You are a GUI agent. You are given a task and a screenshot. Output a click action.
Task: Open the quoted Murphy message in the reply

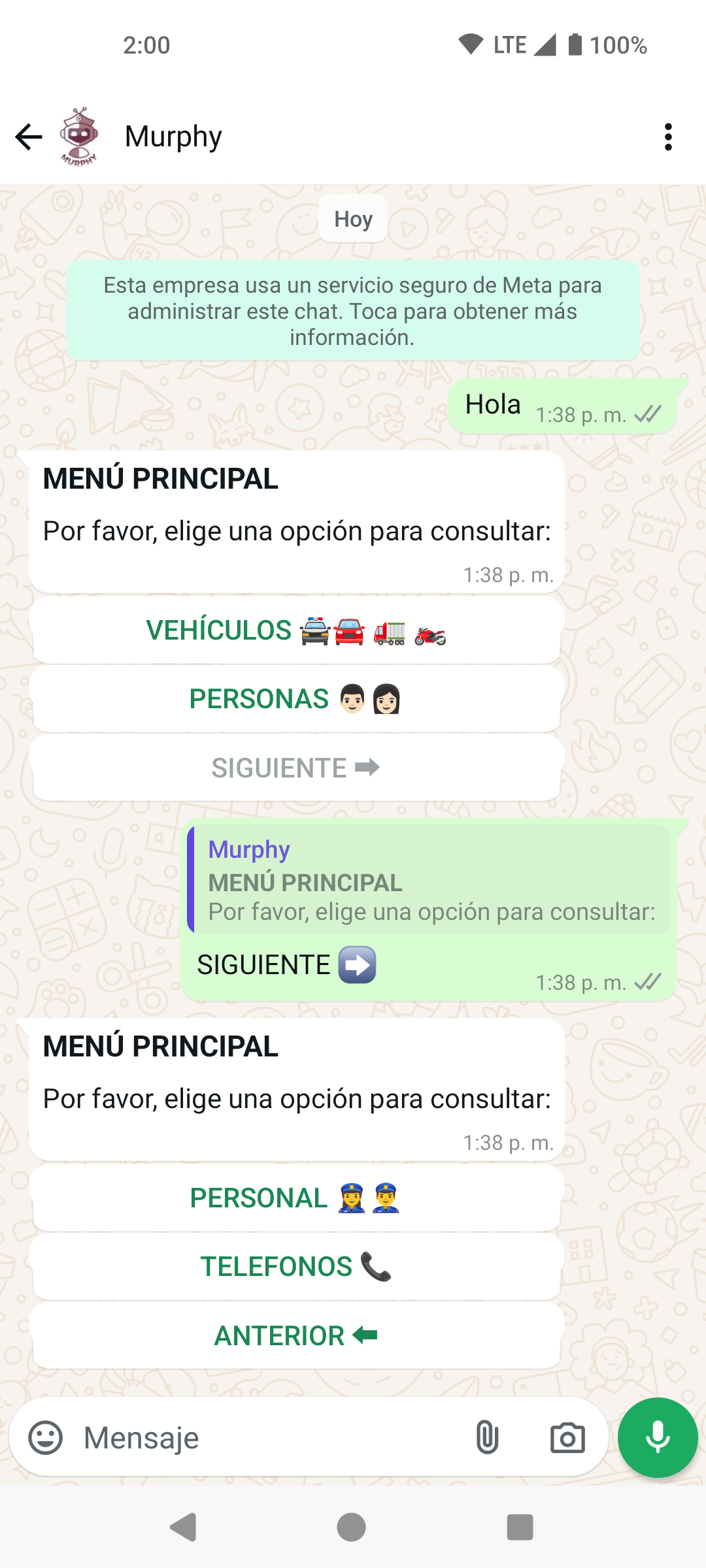pos(429,879)
